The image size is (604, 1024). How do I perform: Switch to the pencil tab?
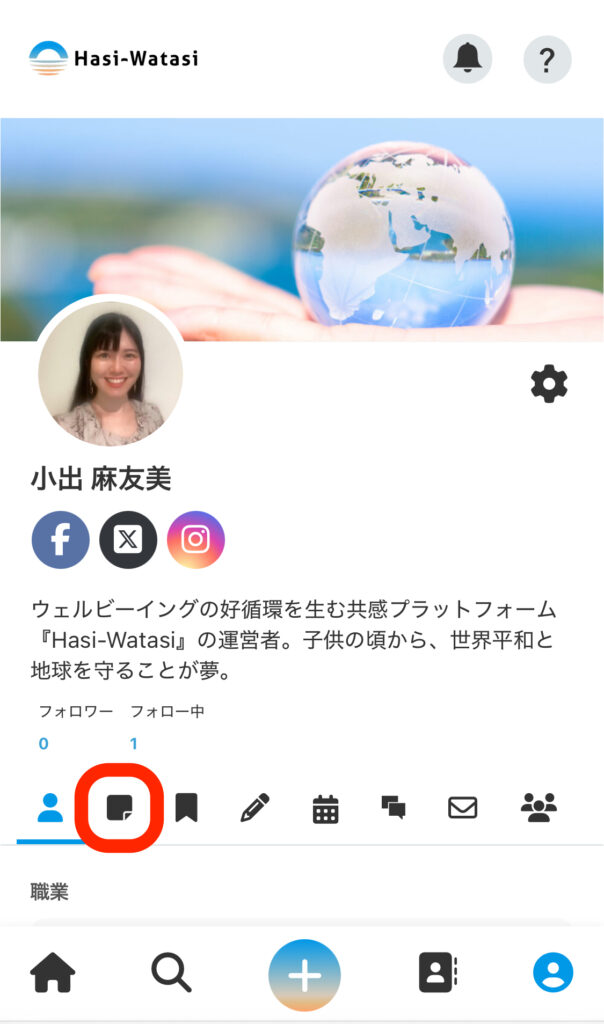coord(255,808)
